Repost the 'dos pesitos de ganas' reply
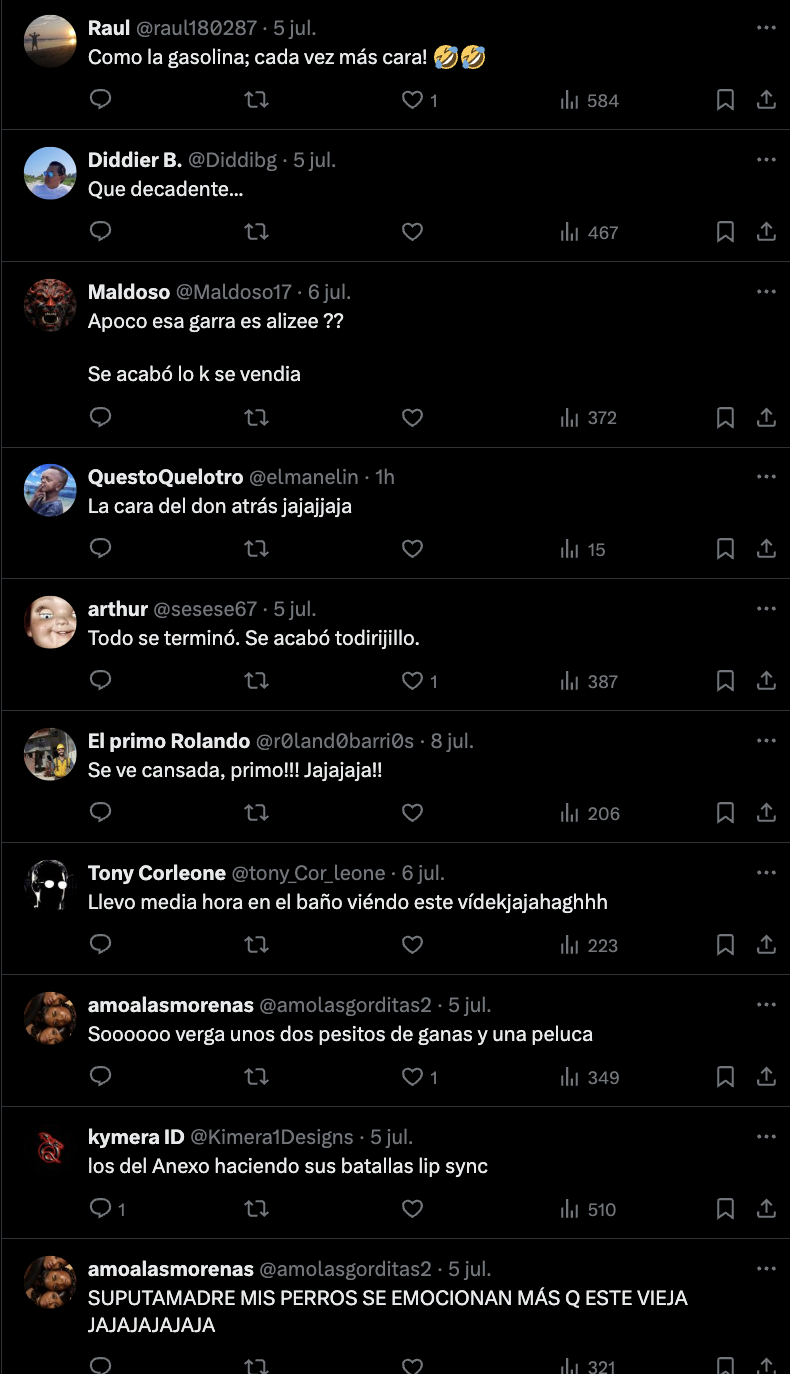 [256, 1077]
